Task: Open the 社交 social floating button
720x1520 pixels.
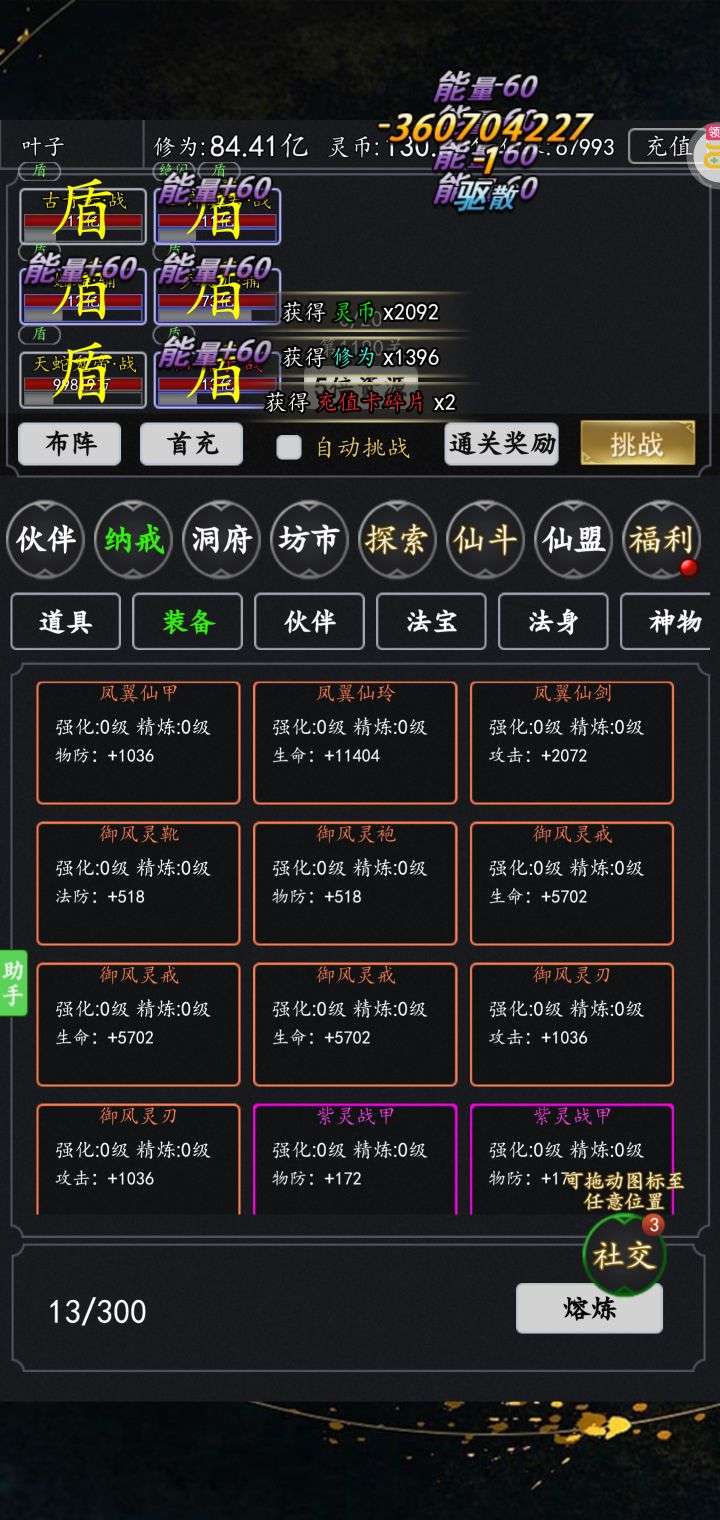Action: click(624, 1255)
